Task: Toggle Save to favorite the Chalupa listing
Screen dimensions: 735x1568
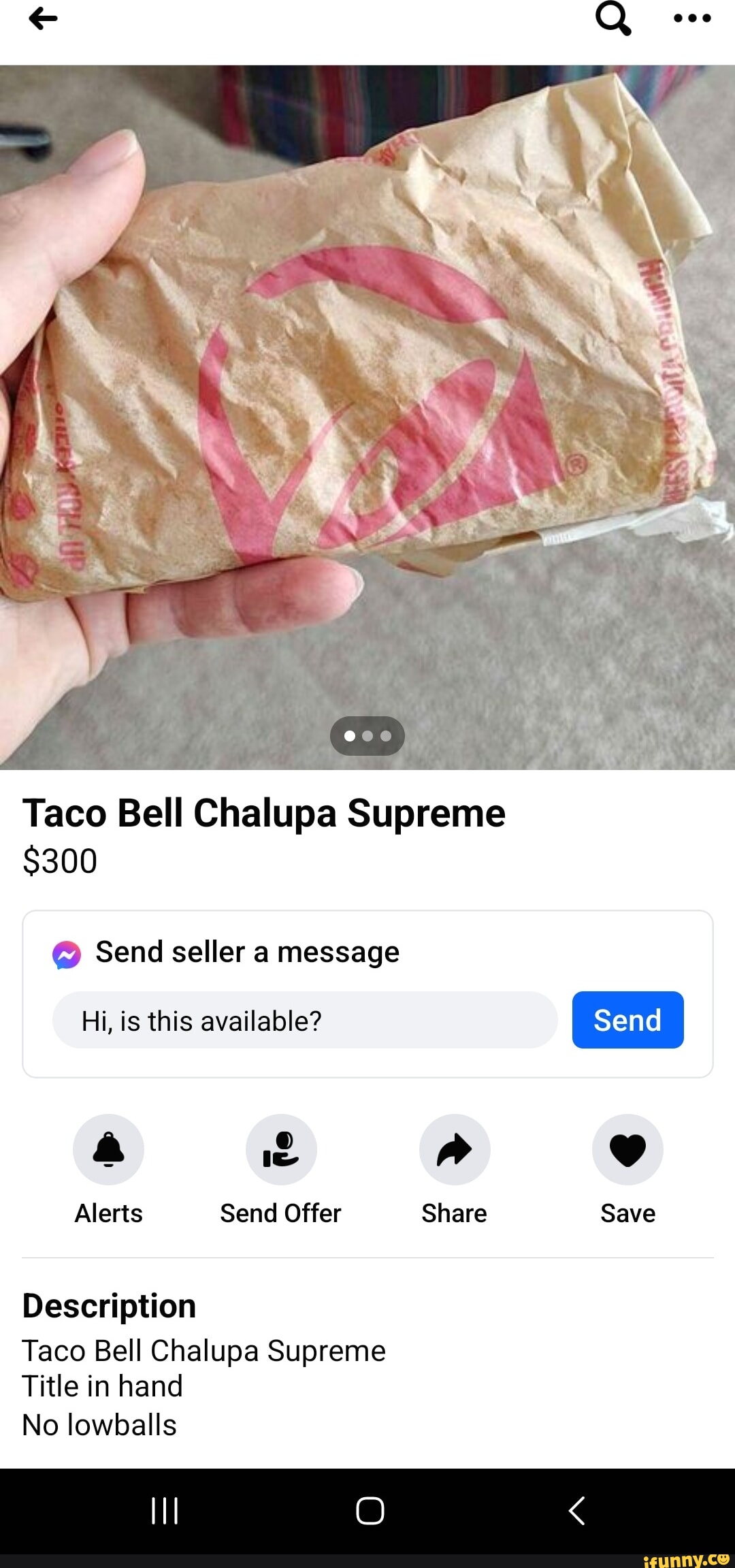Action: tap(627, 1149)
